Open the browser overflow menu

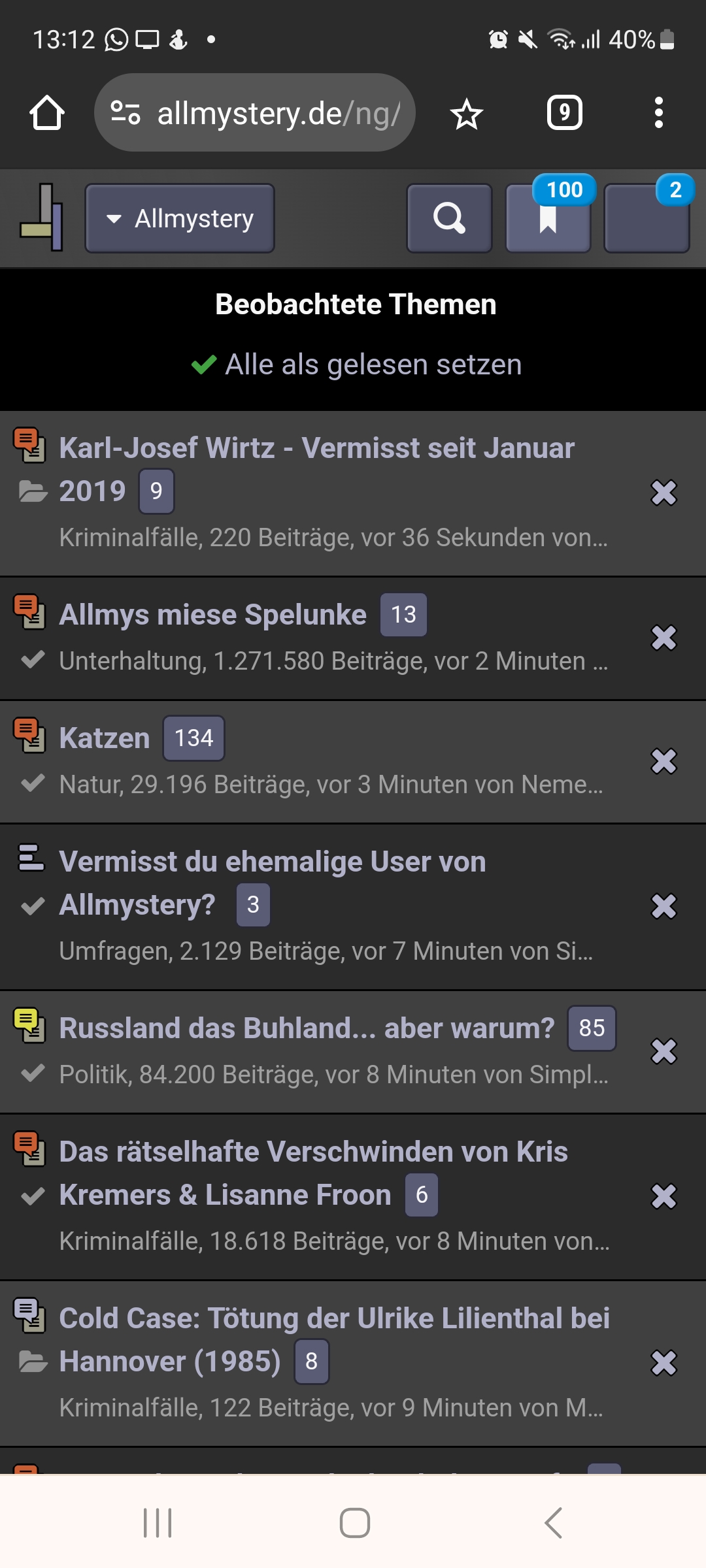659,112
